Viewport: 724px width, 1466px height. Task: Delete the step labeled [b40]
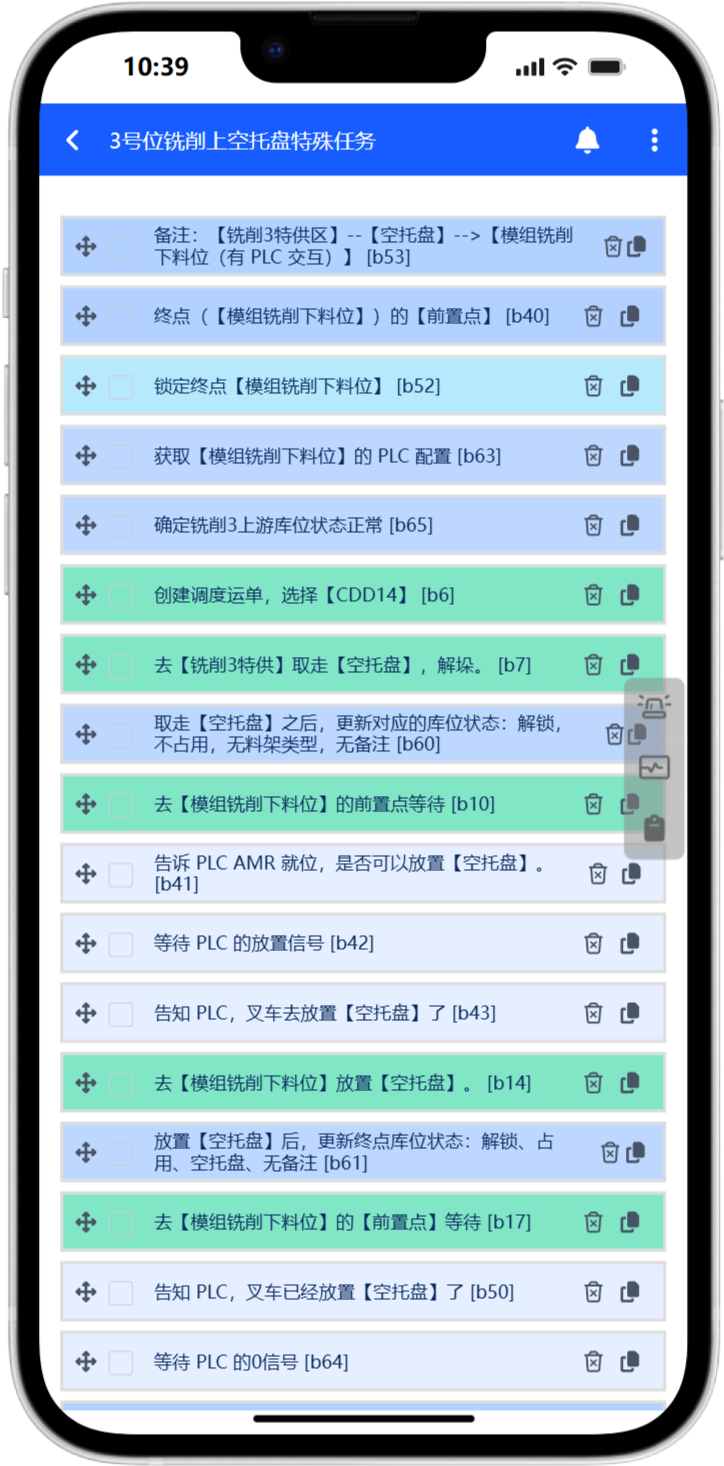point(593,316)
